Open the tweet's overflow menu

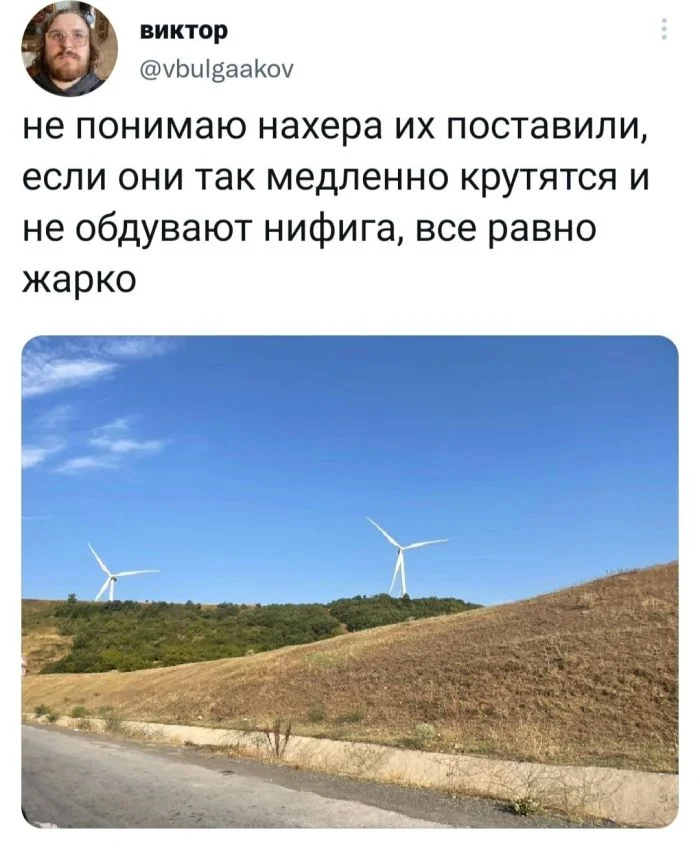[665, 31]
